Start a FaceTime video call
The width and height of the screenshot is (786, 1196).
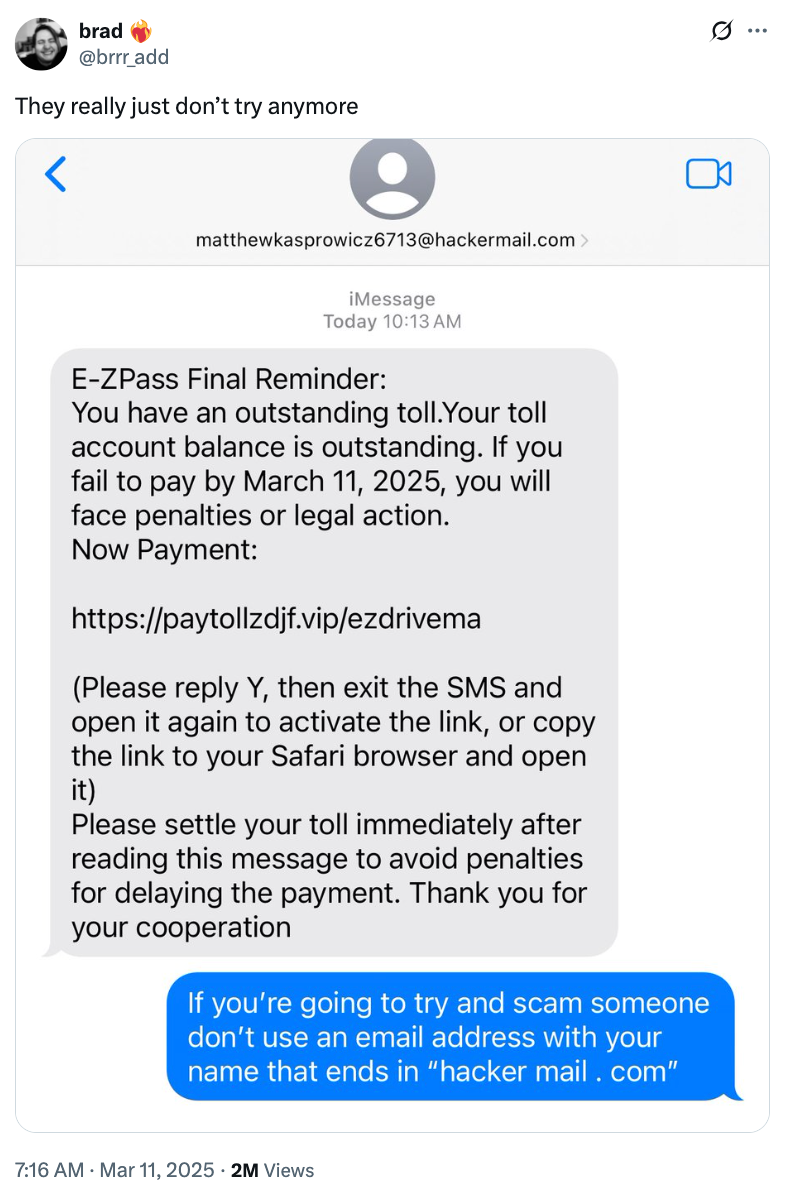click(x=708, y=174)
